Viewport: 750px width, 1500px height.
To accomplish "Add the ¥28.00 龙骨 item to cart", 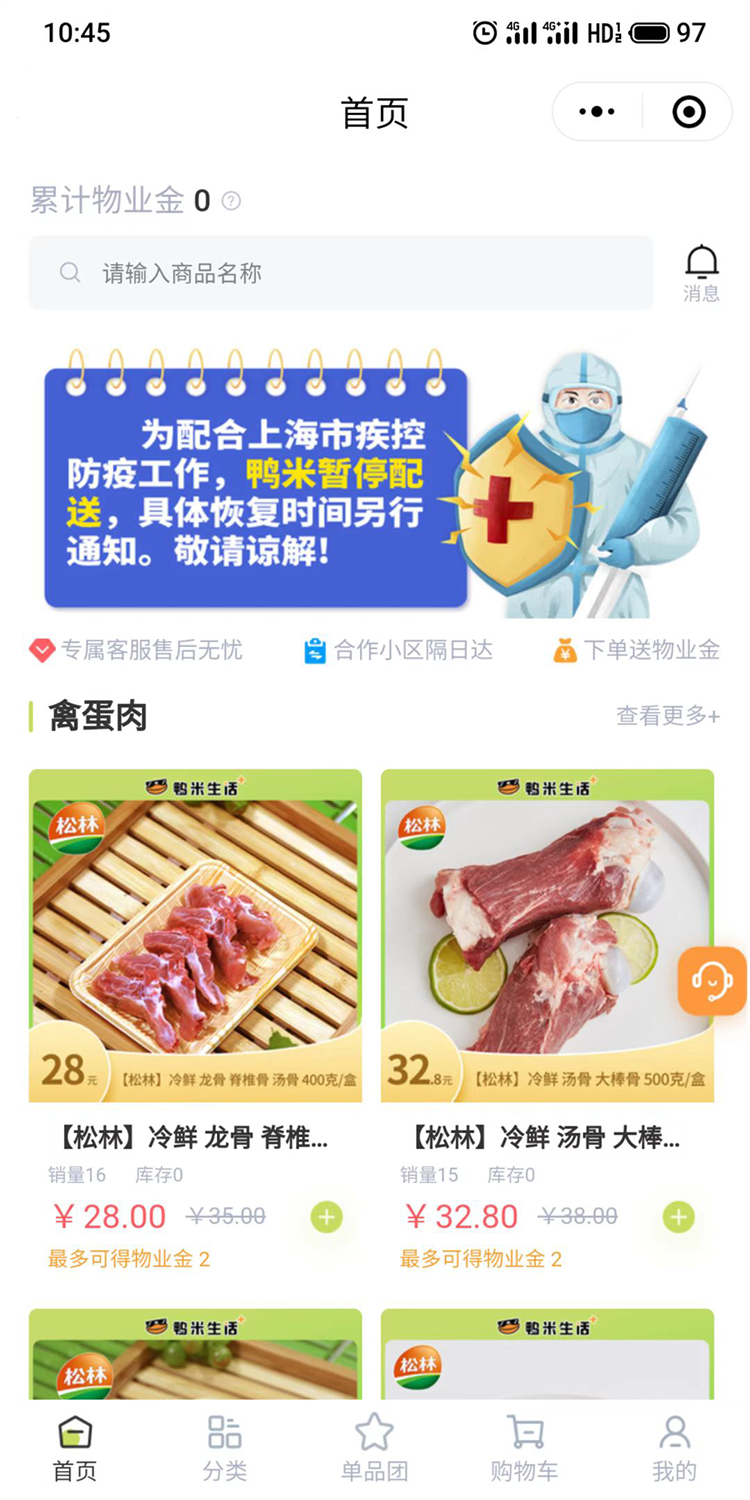I will click(326, 1217).
